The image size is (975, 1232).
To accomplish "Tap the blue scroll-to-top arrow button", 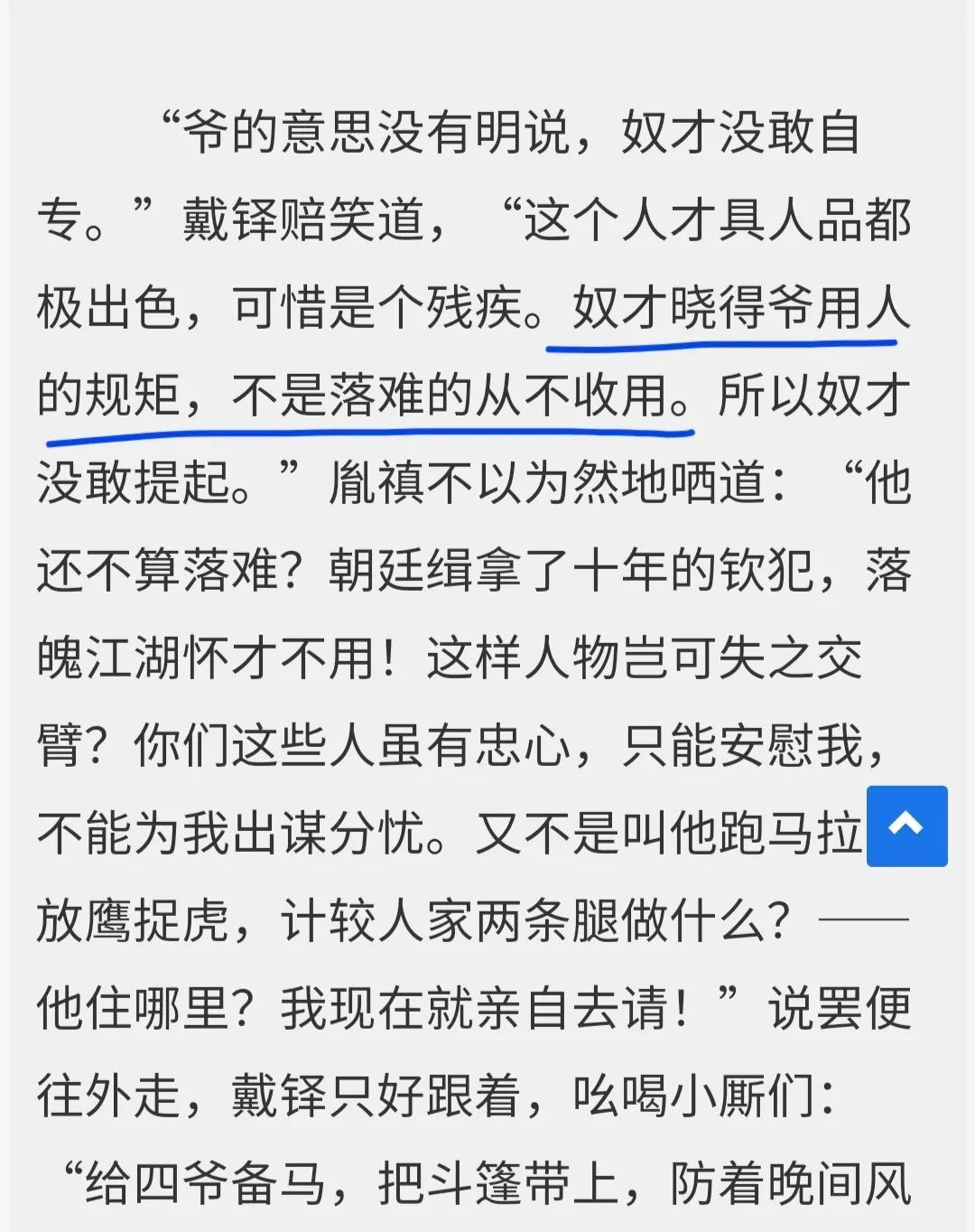I will tap(906, 826).
